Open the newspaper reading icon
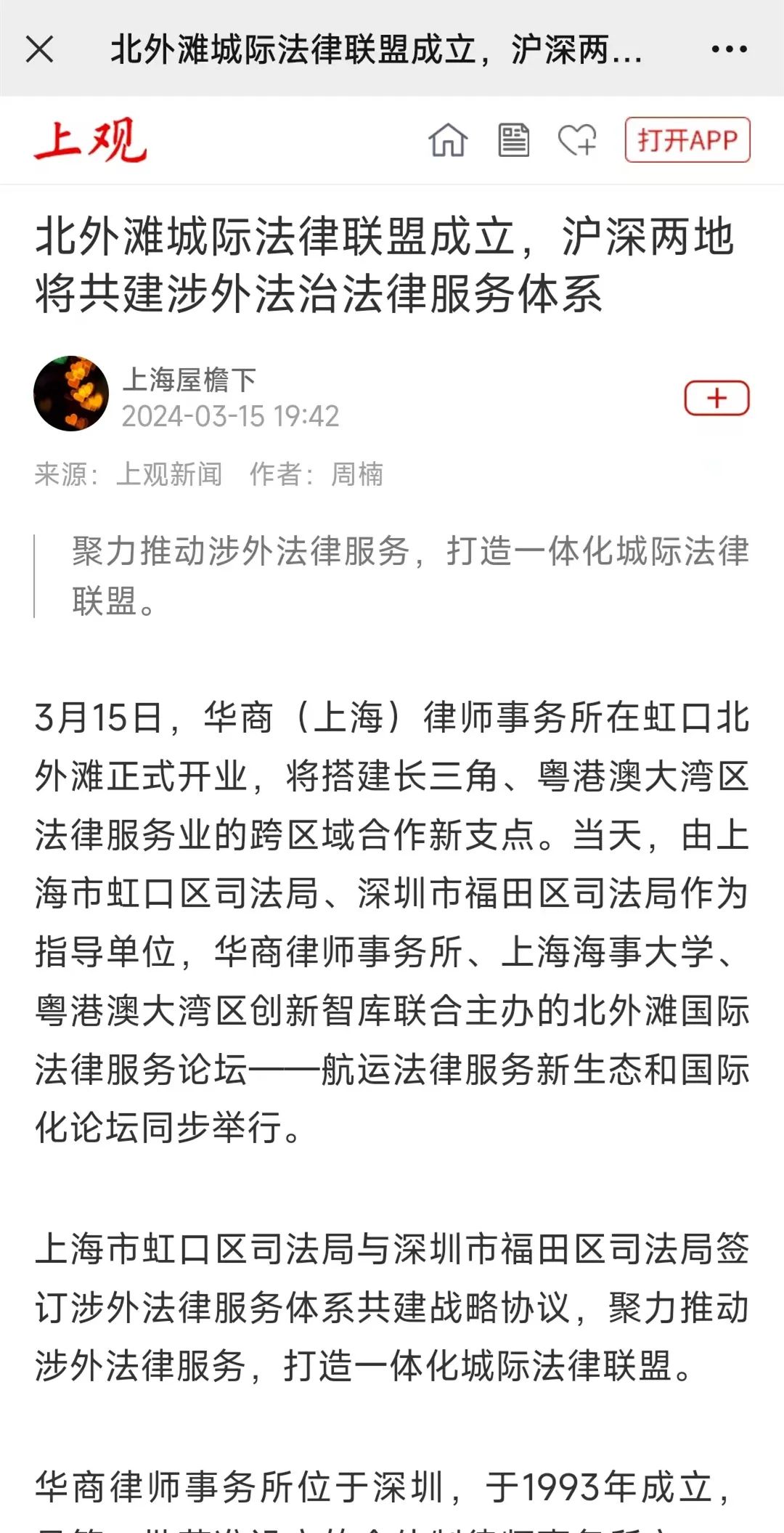Image resolution: width=784 pixels, height=1533 pixels. click(513, 139)
